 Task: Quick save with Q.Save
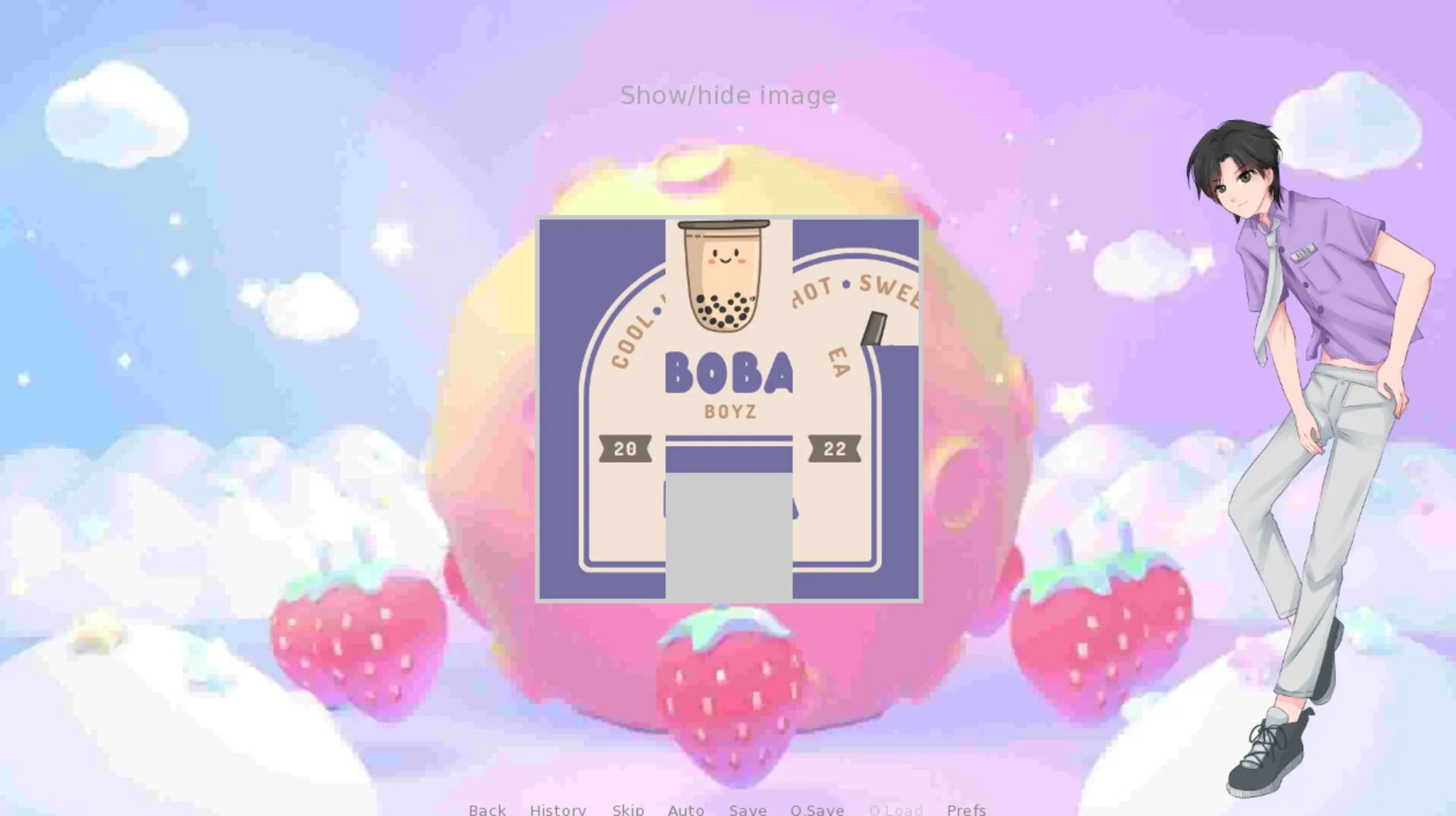pos(817,809)
